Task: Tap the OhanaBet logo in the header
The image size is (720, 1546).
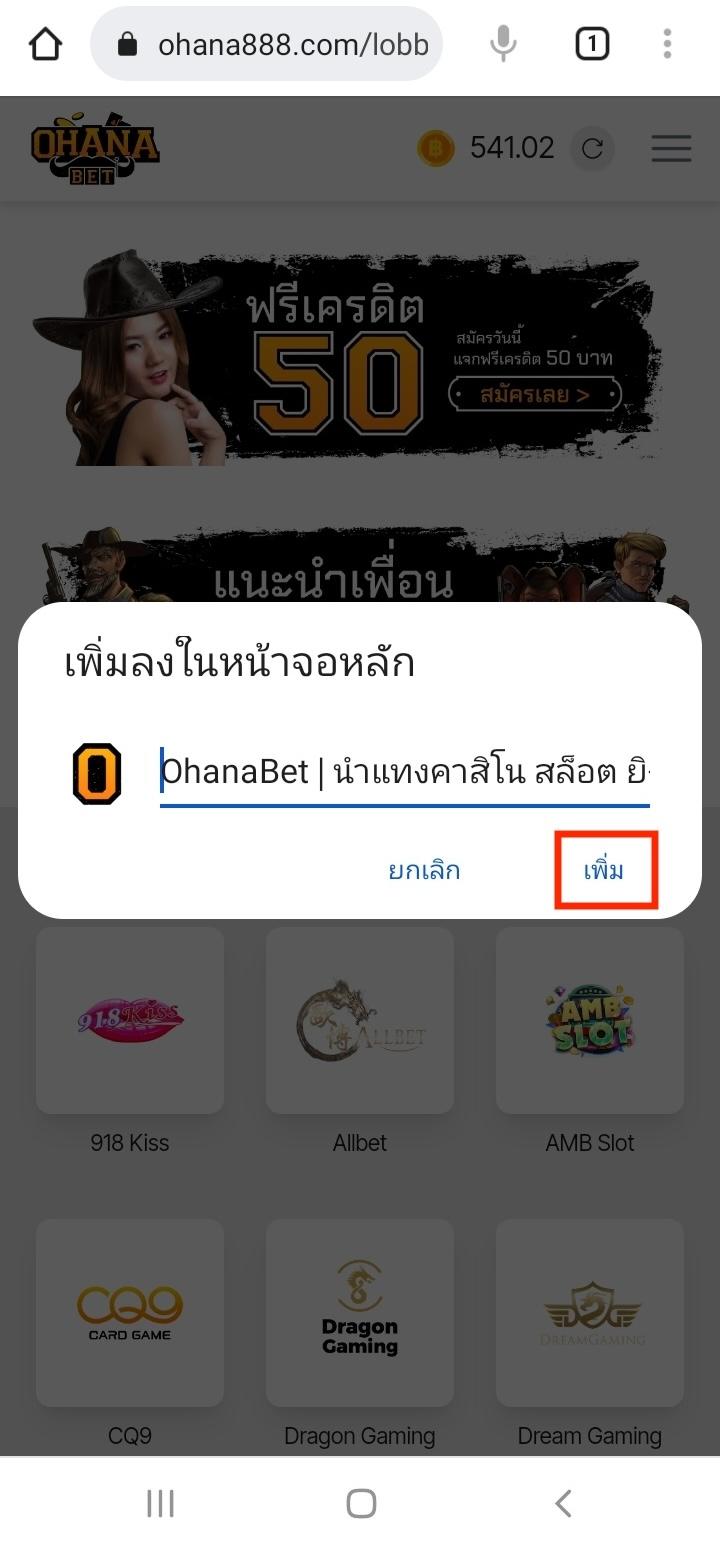Action: [x=95, y=148]
